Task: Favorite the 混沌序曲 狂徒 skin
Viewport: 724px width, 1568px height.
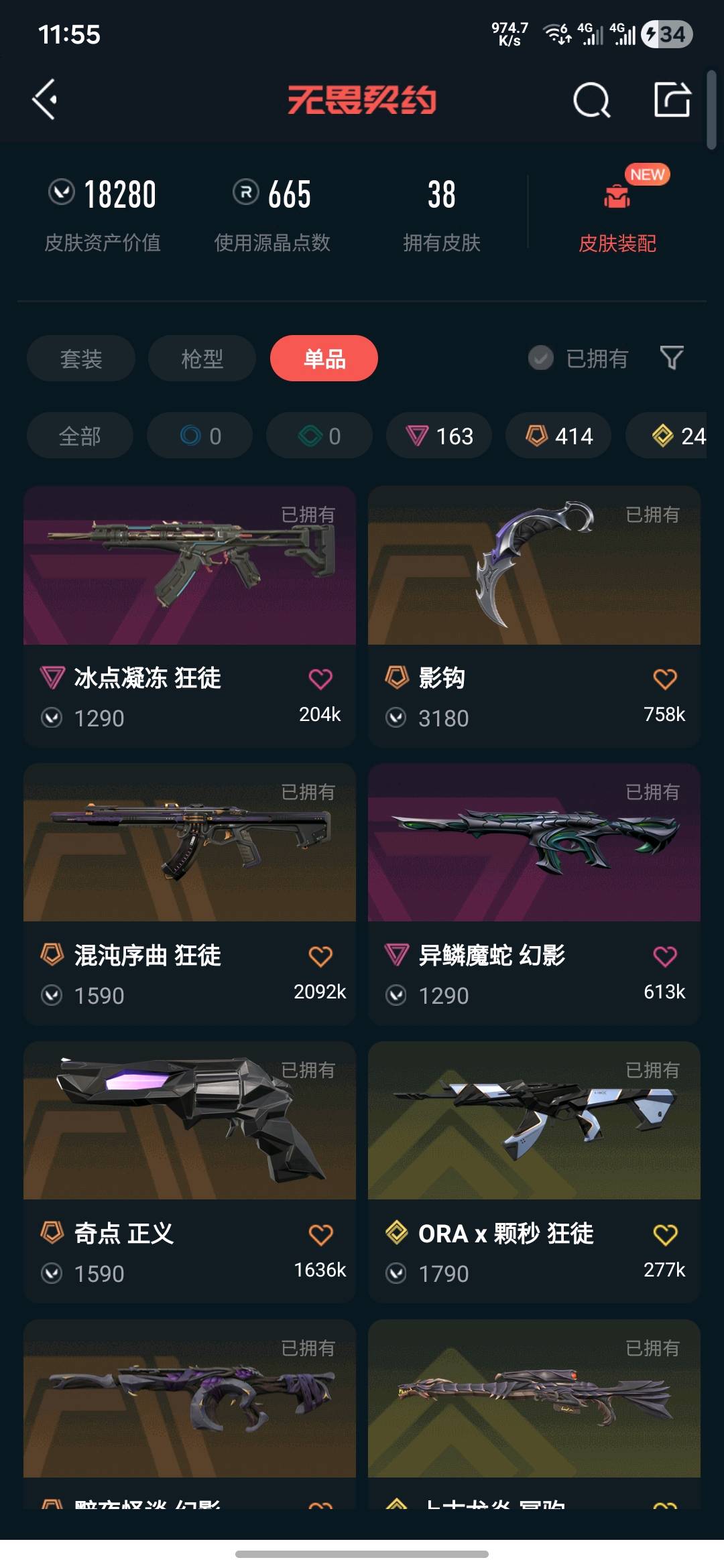Action: pyautogui.click(x=320, y=956)
